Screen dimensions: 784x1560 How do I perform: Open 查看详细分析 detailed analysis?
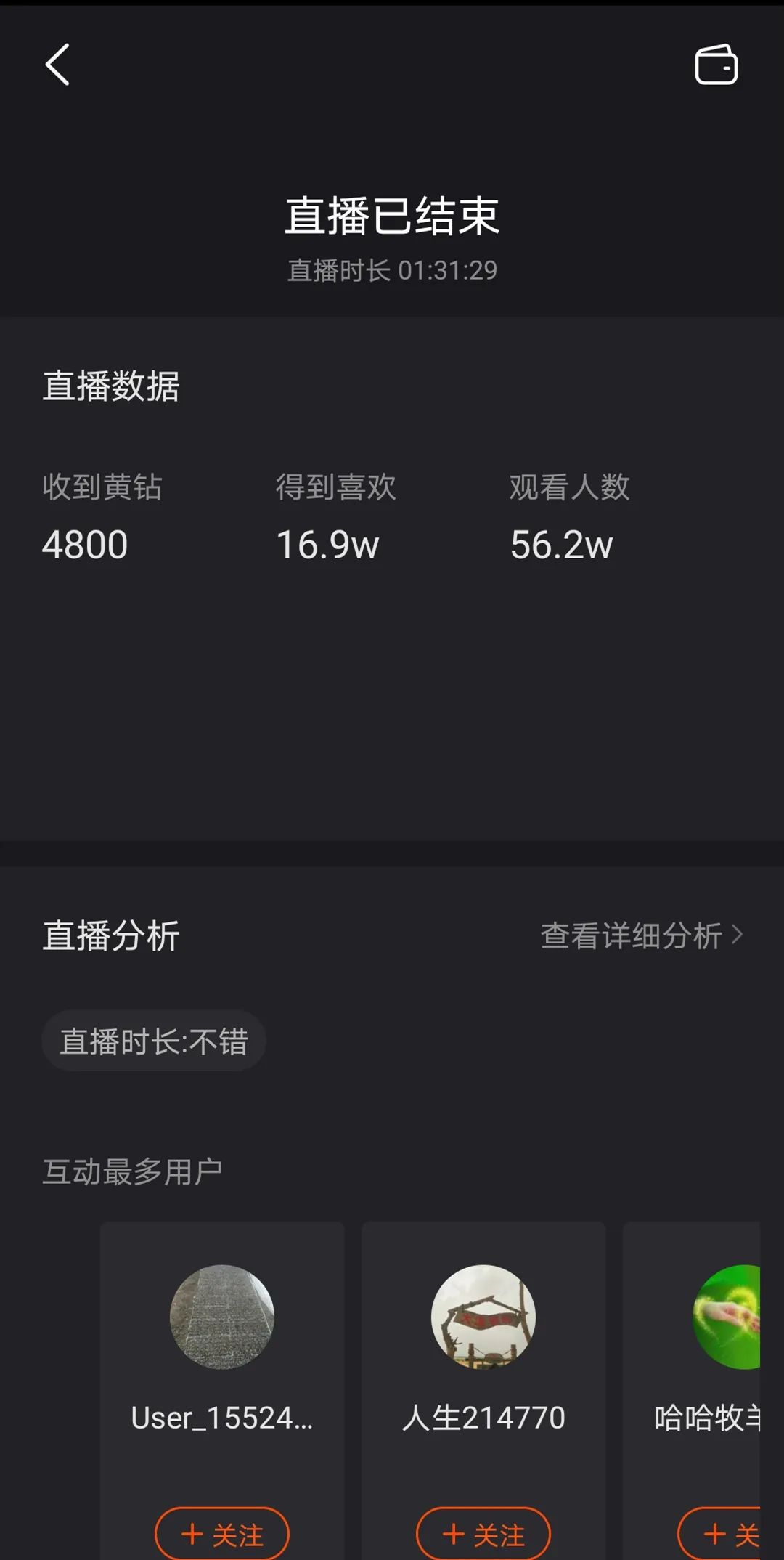[641, 935]
